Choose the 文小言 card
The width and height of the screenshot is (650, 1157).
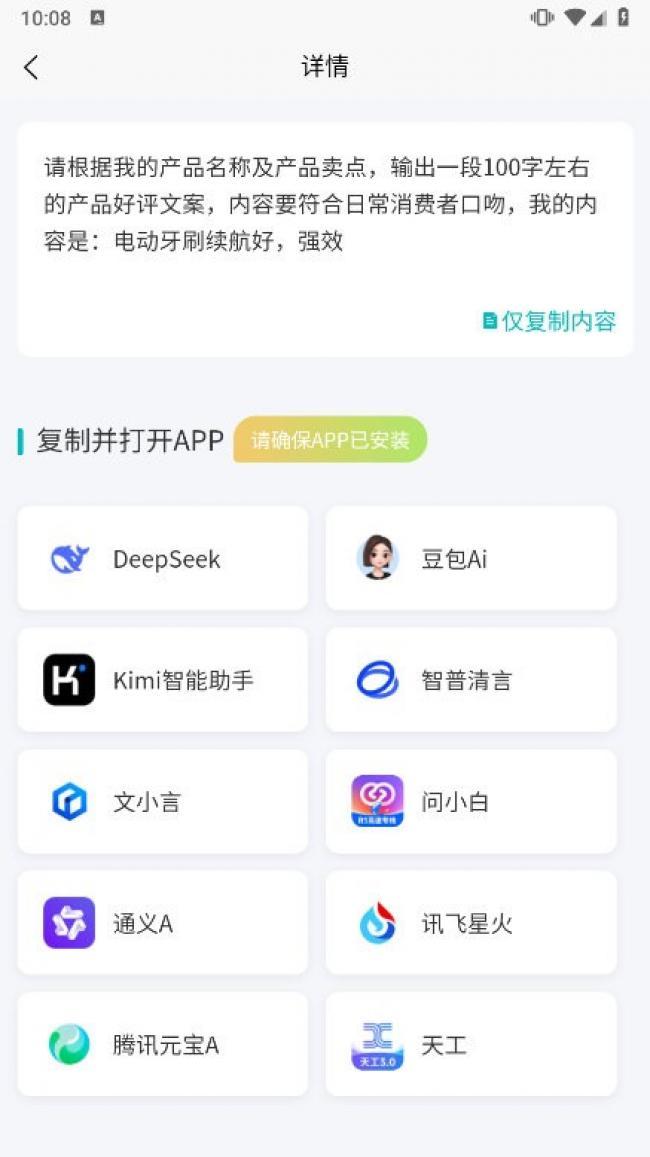(163, 801)
